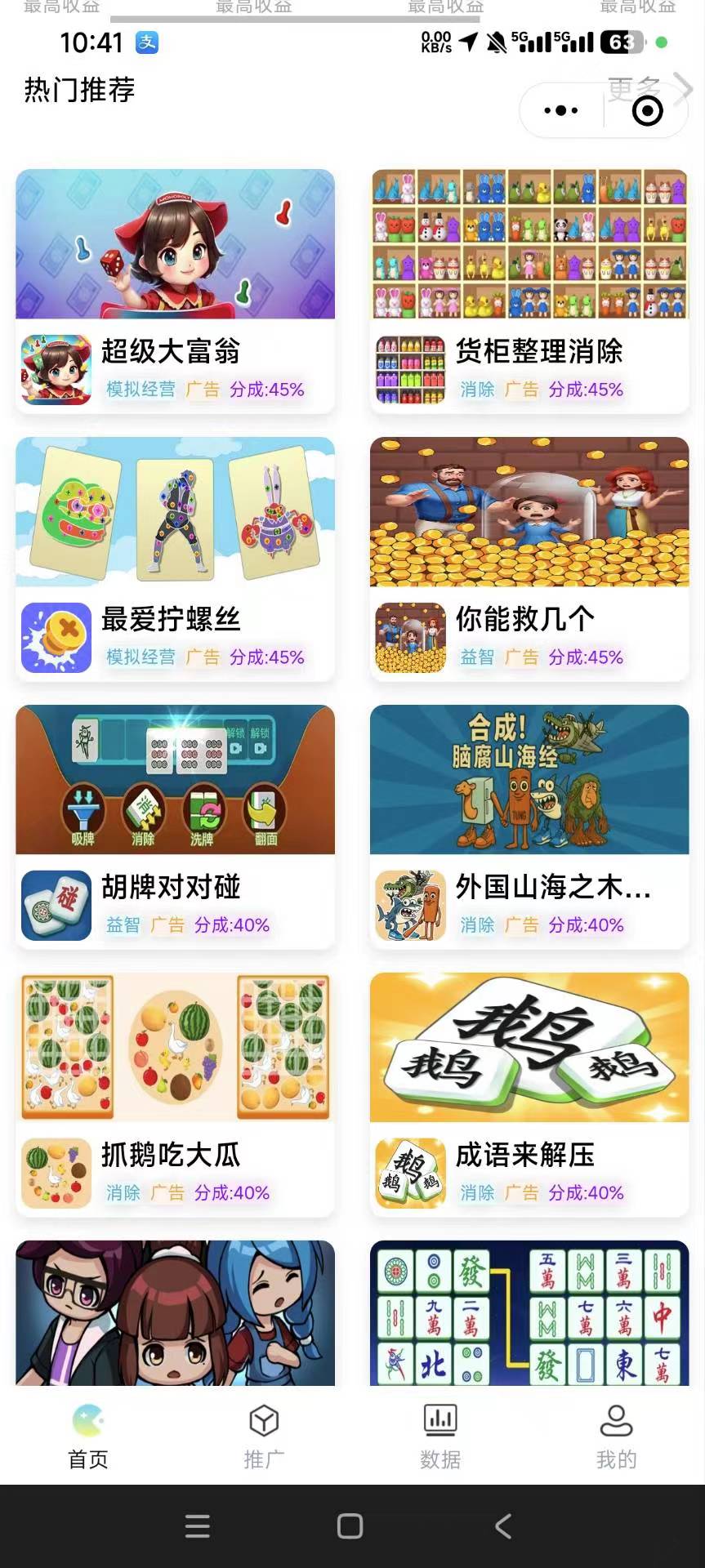705x1568 pixels.
Task: Tap the 胡牌对对碰 mahjong tile icon
Action: pos(56,905)
